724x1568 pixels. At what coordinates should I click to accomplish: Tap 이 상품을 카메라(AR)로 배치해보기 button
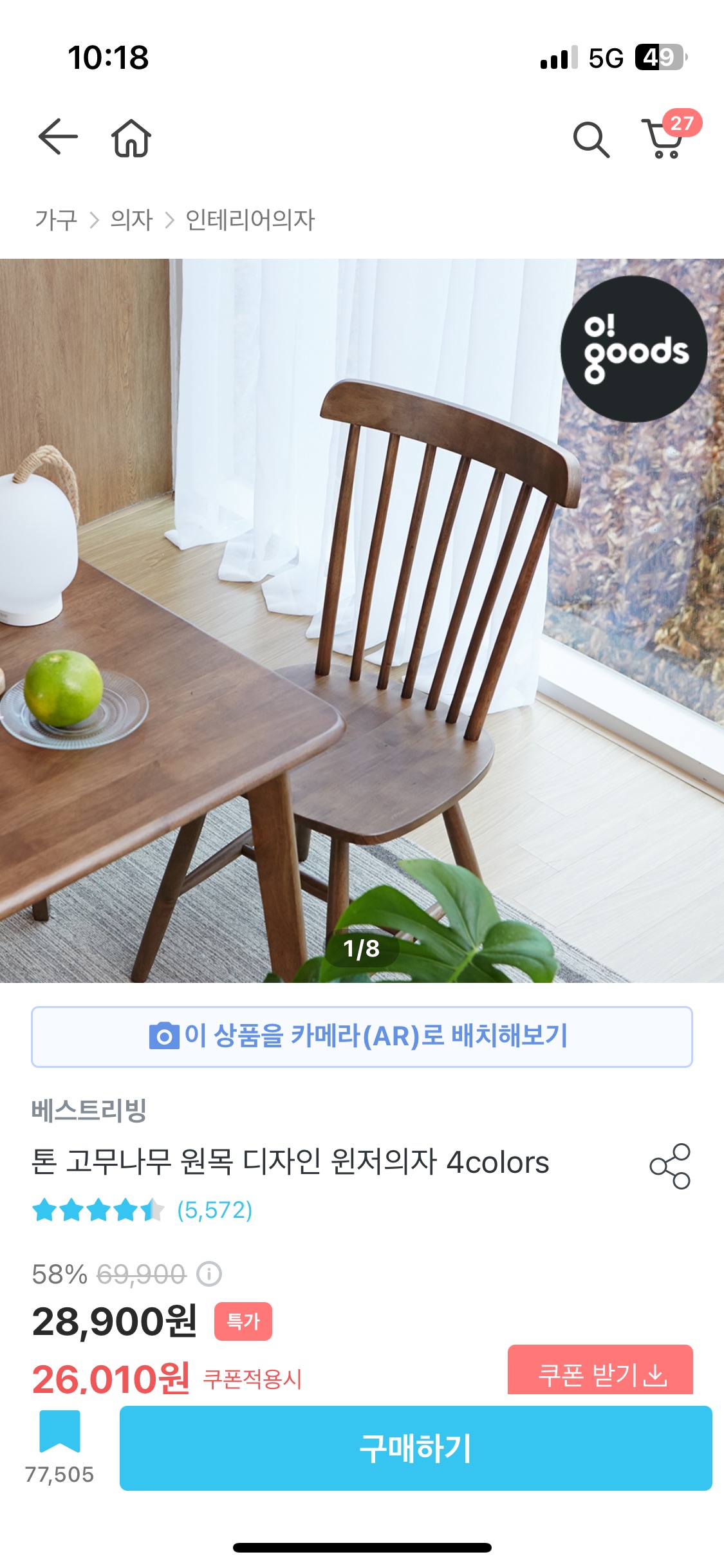[x=362, y=1036]
